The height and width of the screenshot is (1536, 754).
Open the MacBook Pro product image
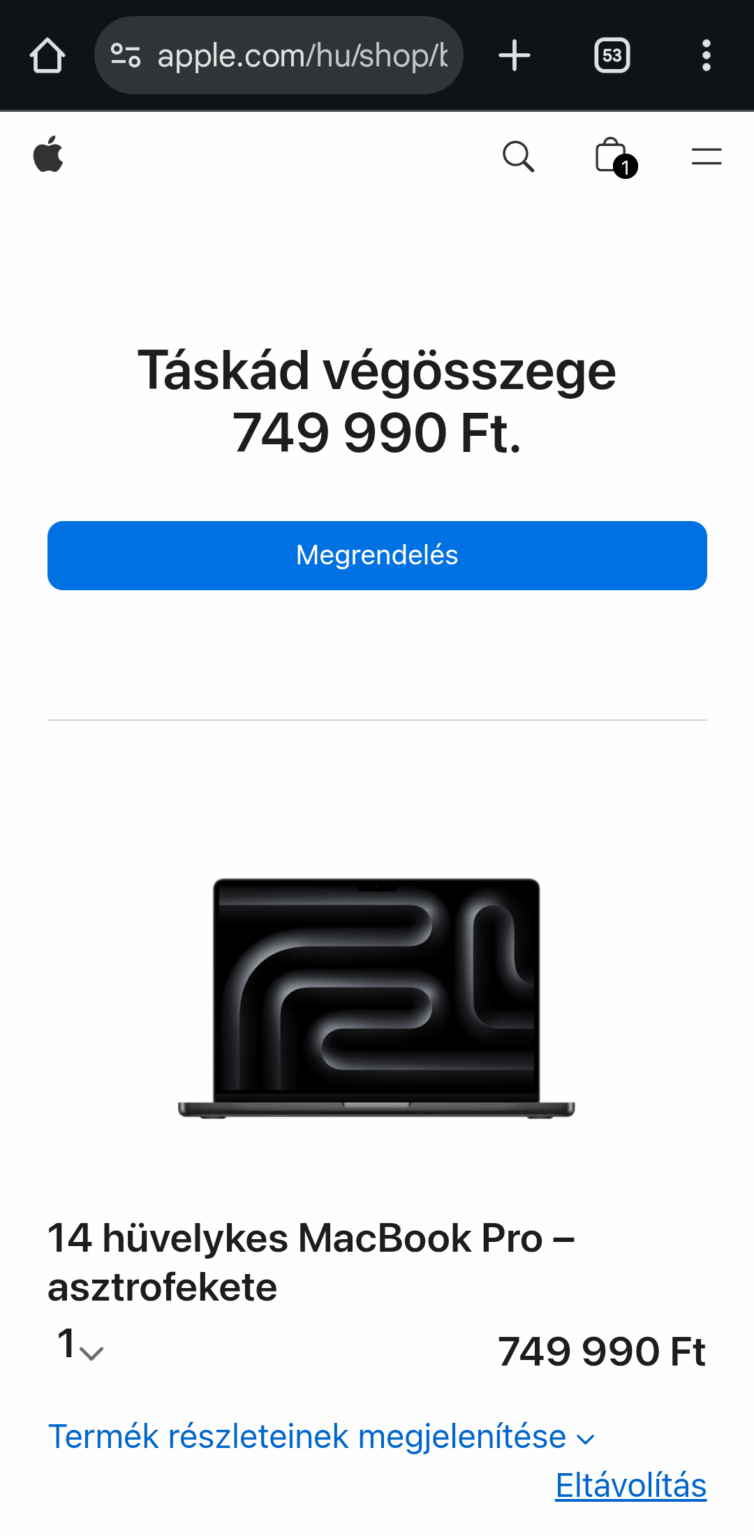pyautogui.click(x=377, y=998)
